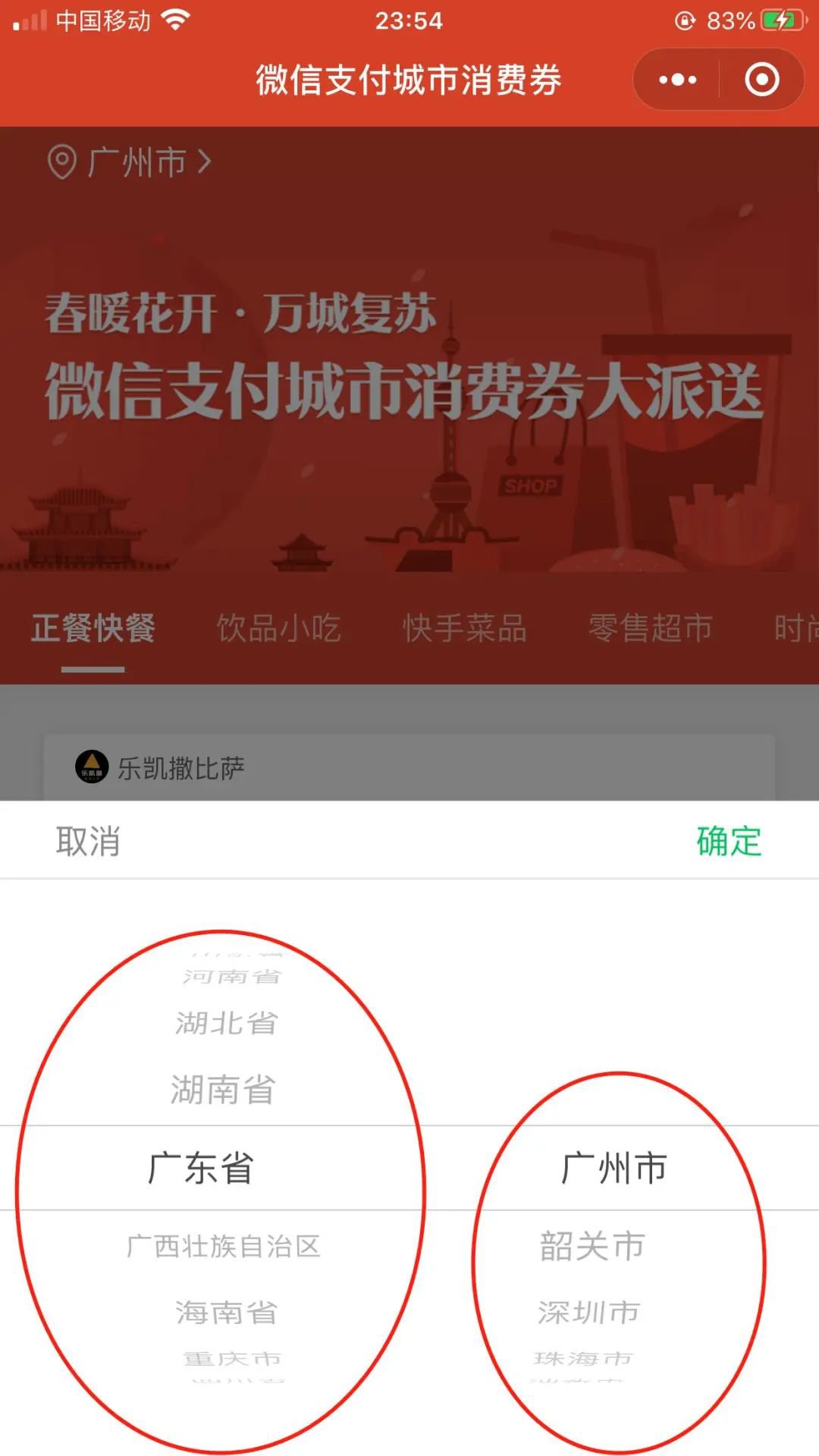Choose 湖北省 in the province picker
The width and height of the screenshot is (819, 1456).
tap(226, 1023)
